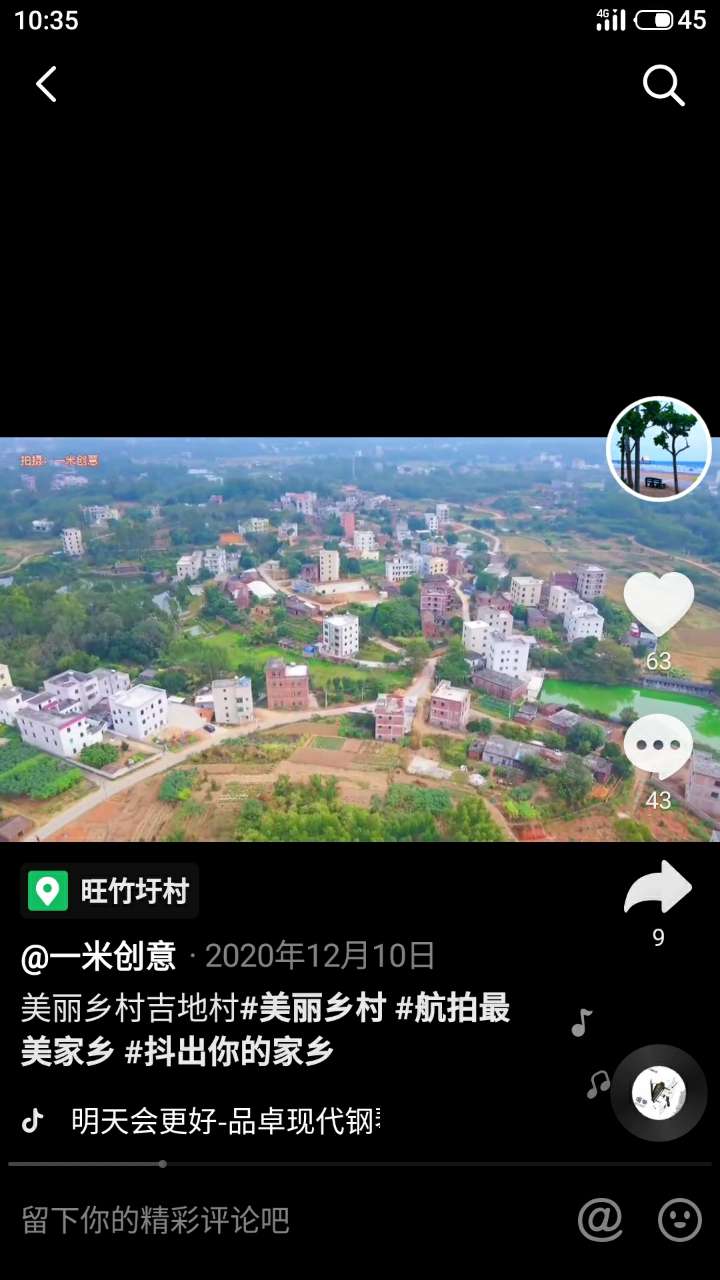Screen dimensions: 720x1280
Task: Go back using the top arrow
Action: click(x=46, y=85)
